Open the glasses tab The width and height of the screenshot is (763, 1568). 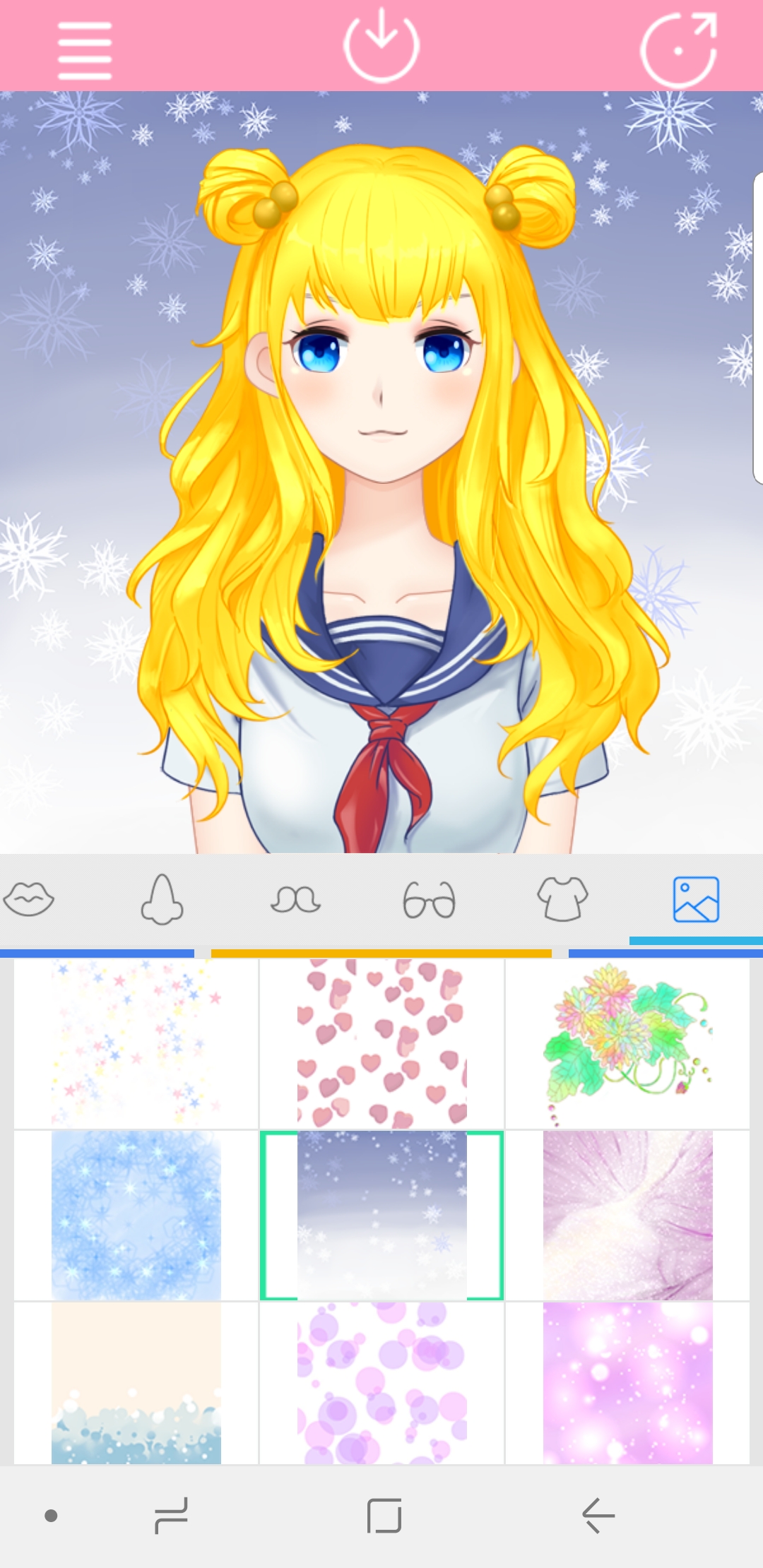coord(429,899)
